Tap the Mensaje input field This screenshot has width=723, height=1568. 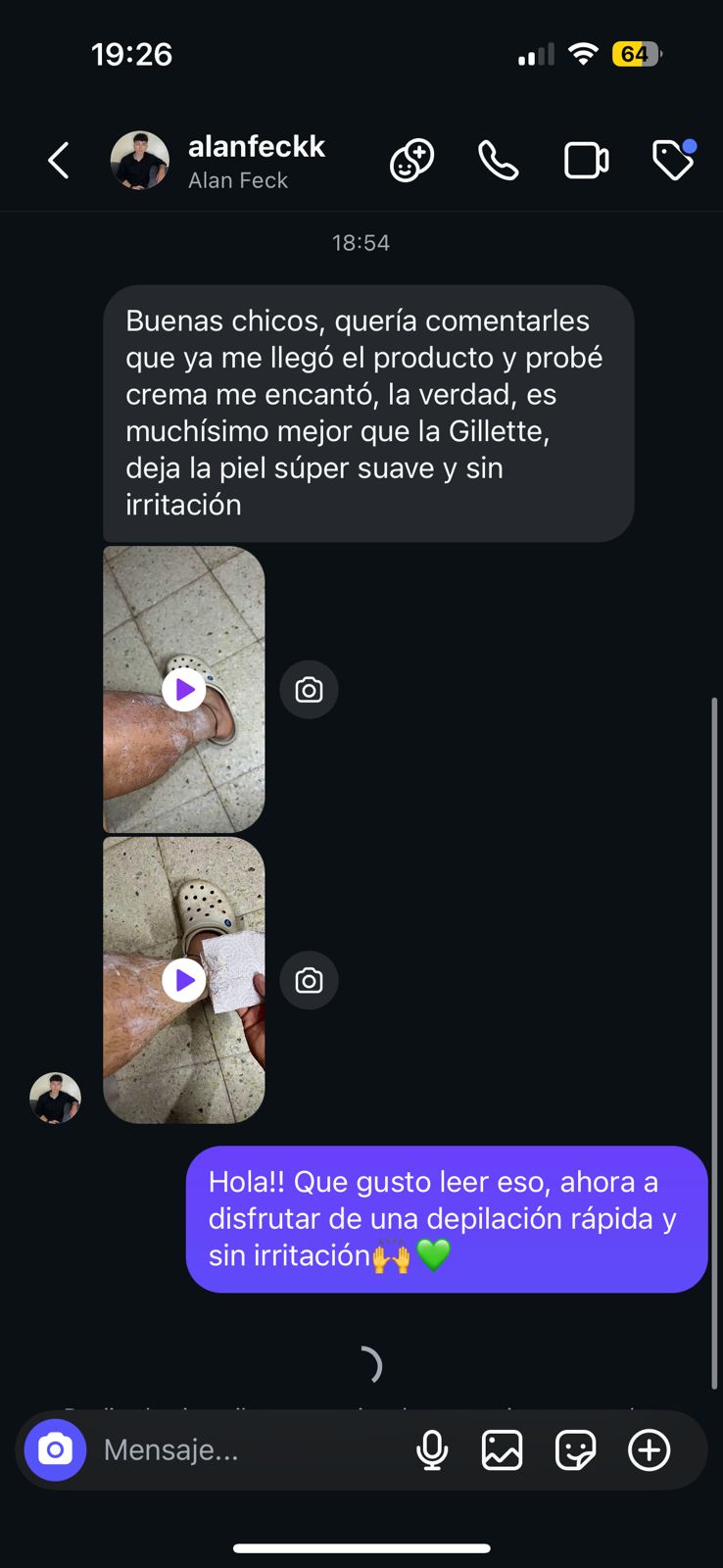pyautogui.click(x=245, y=1449)
